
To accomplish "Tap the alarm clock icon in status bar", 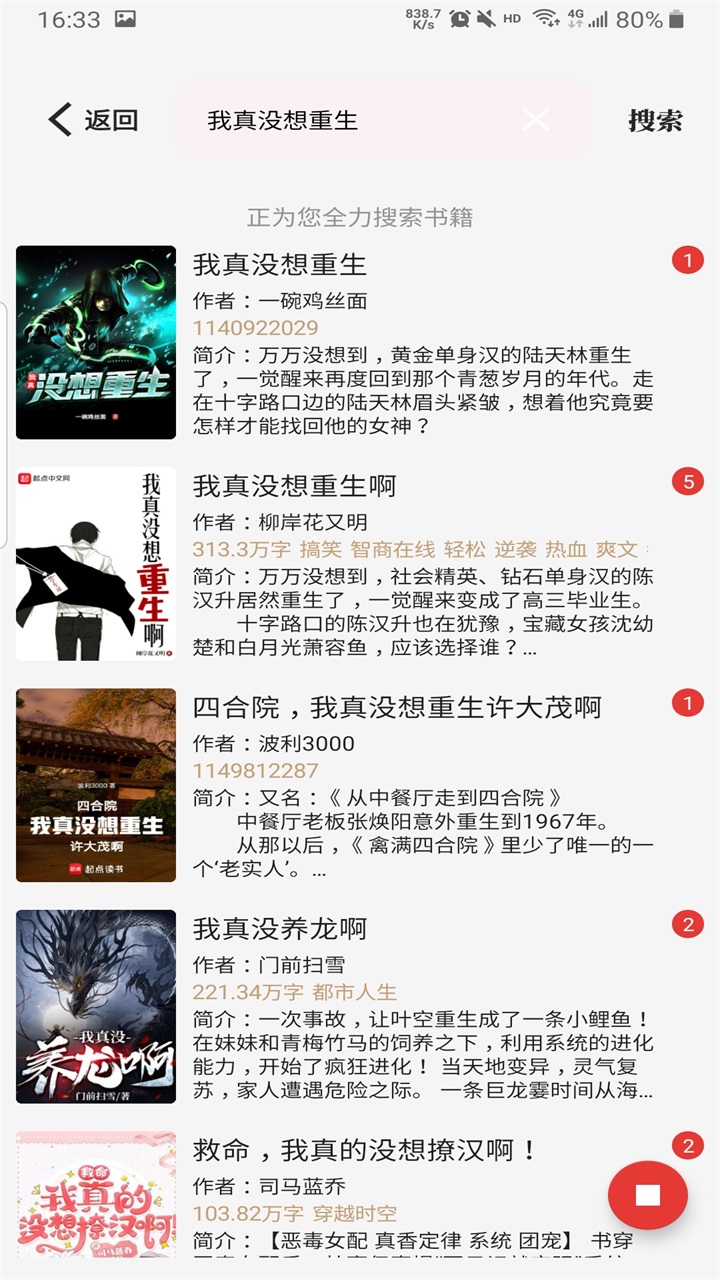I will [460, 18].
